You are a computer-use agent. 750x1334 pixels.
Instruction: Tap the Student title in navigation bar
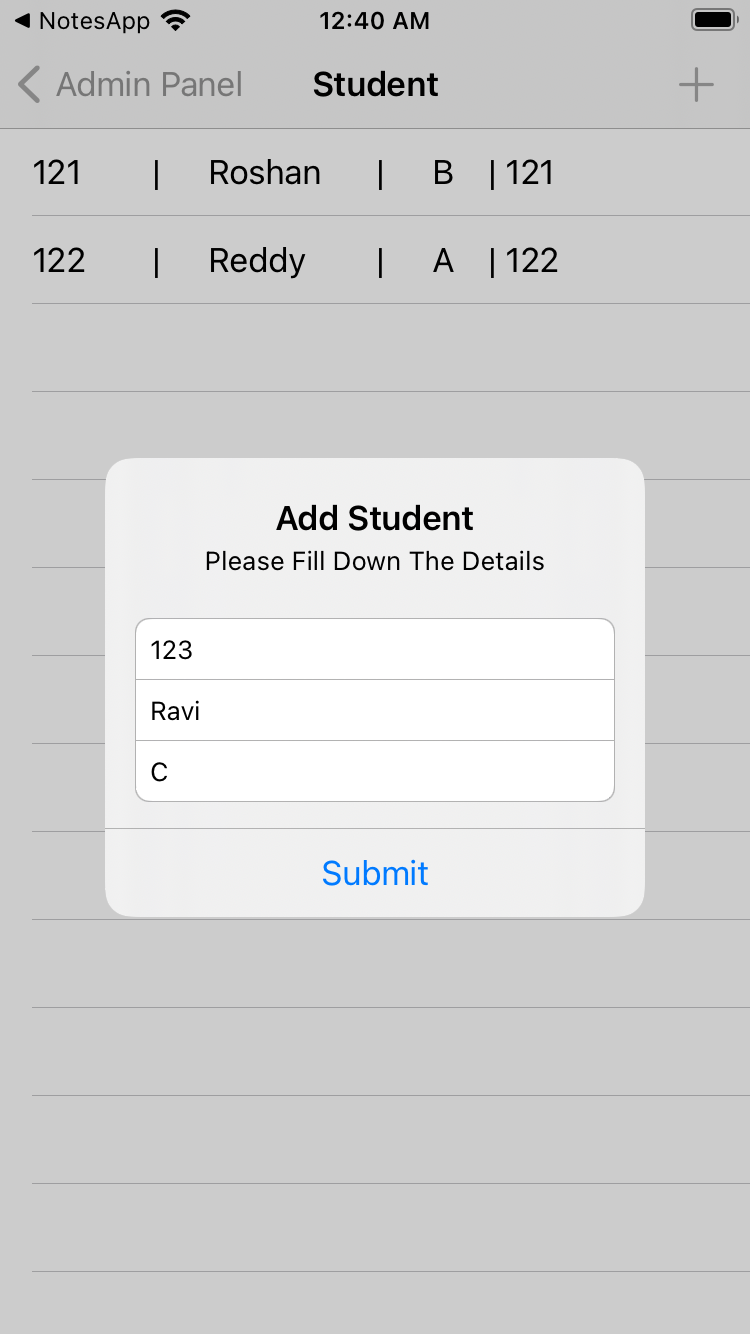(x=375, y=84)
